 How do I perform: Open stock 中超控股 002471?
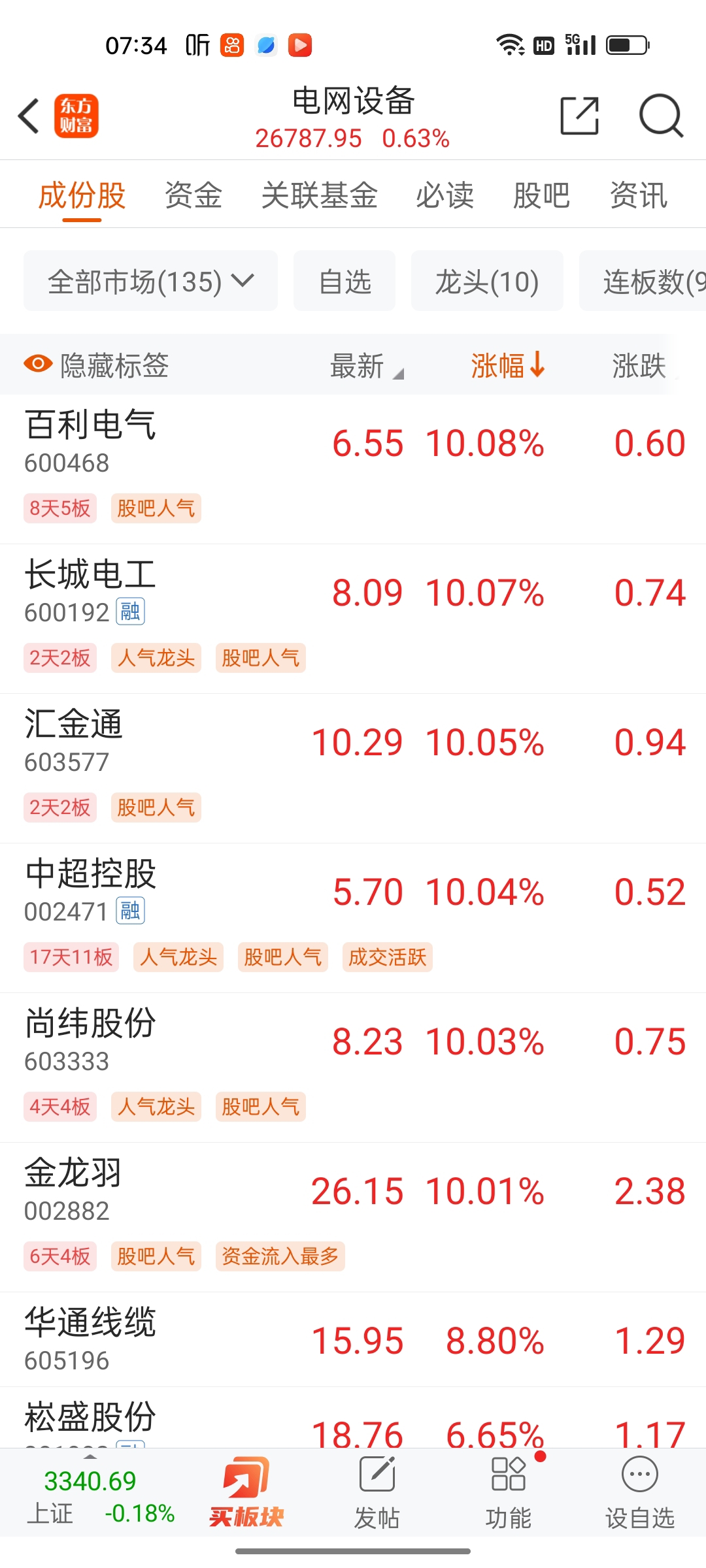point(353,918)
